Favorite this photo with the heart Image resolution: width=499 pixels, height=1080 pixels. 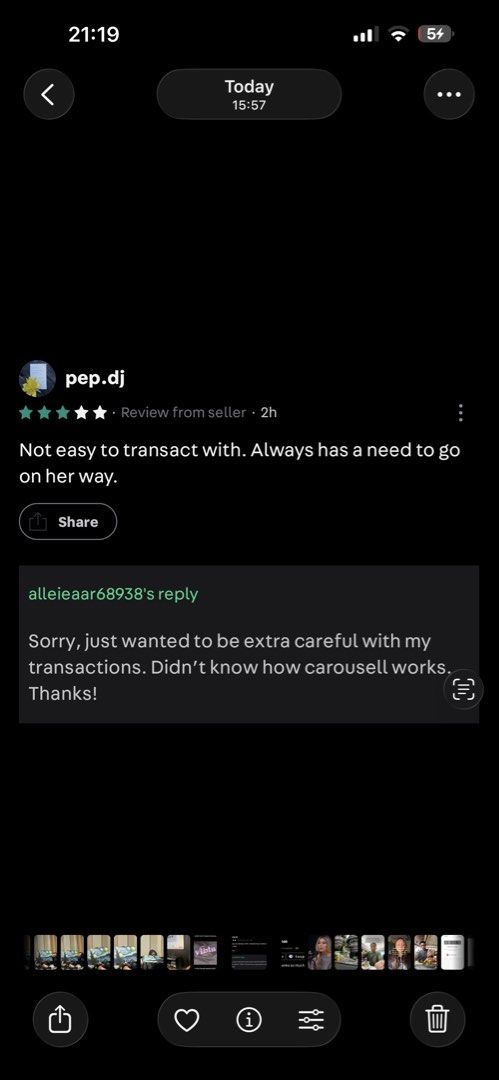click(187, 1020)
